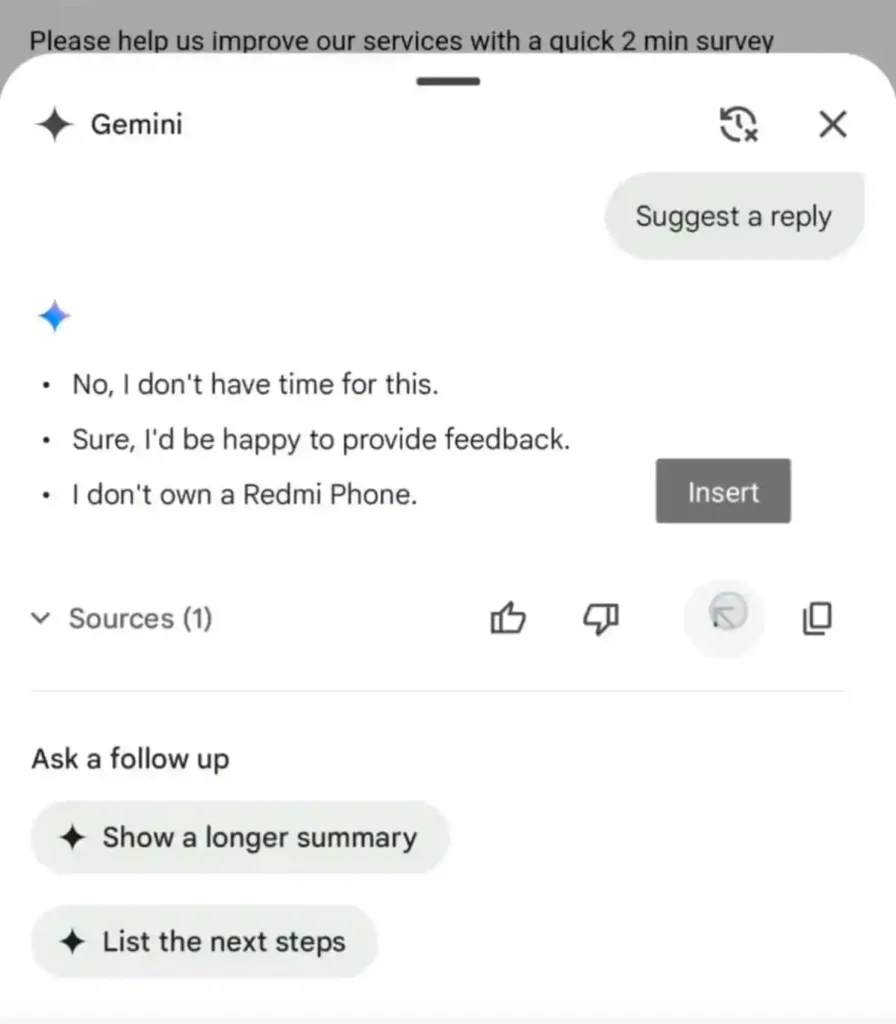Screen dimensions: 896x1024
Task: Select the Show a longer summary chip
Action: click(x=240, y=838)
